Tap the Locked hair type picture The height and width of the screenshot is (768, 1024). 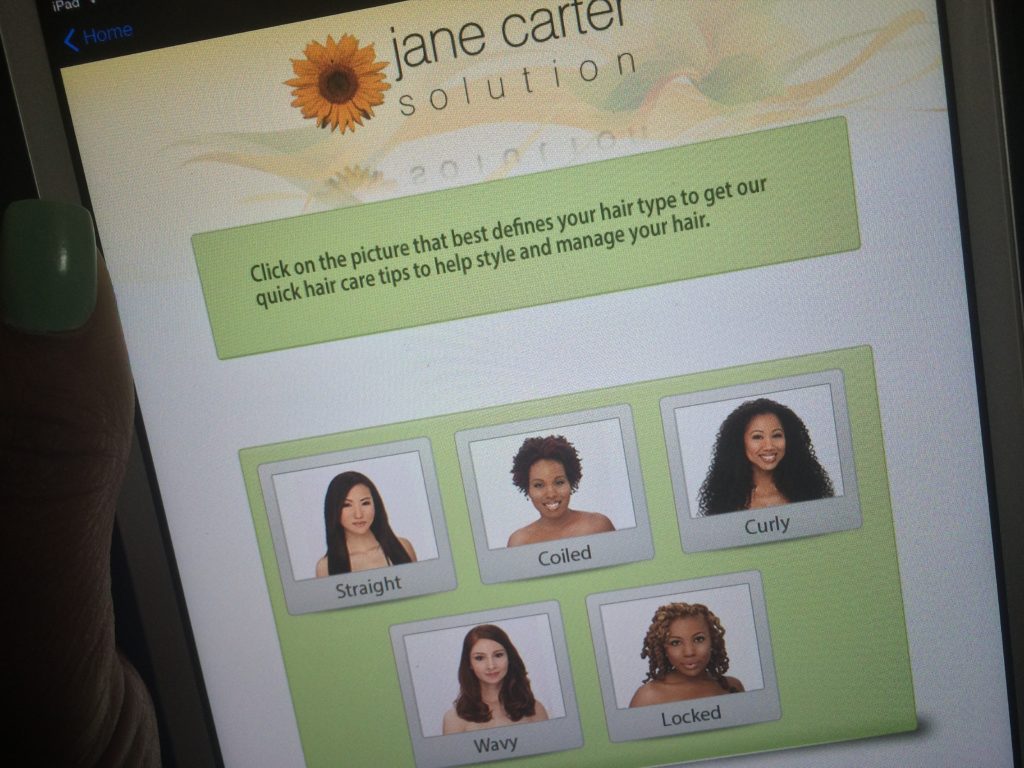click(684, 651)
